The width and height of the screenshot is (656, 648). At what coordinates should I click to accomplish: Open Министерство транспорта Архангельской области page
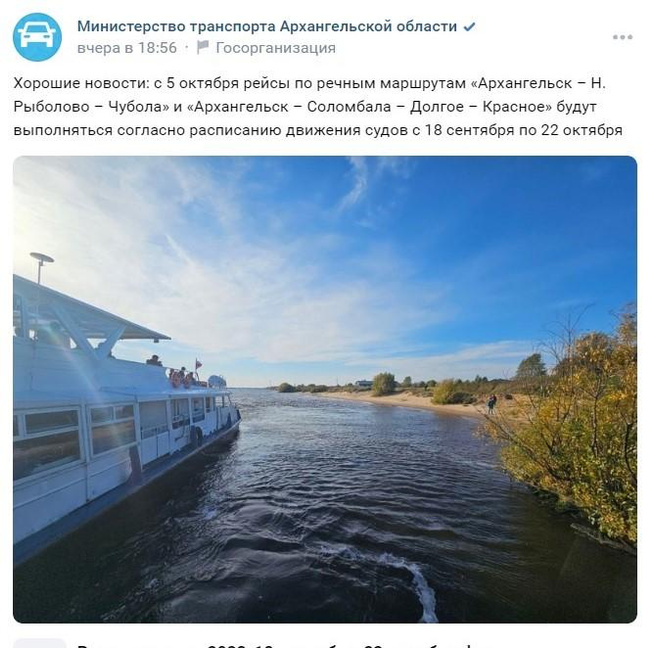(266, 26)
